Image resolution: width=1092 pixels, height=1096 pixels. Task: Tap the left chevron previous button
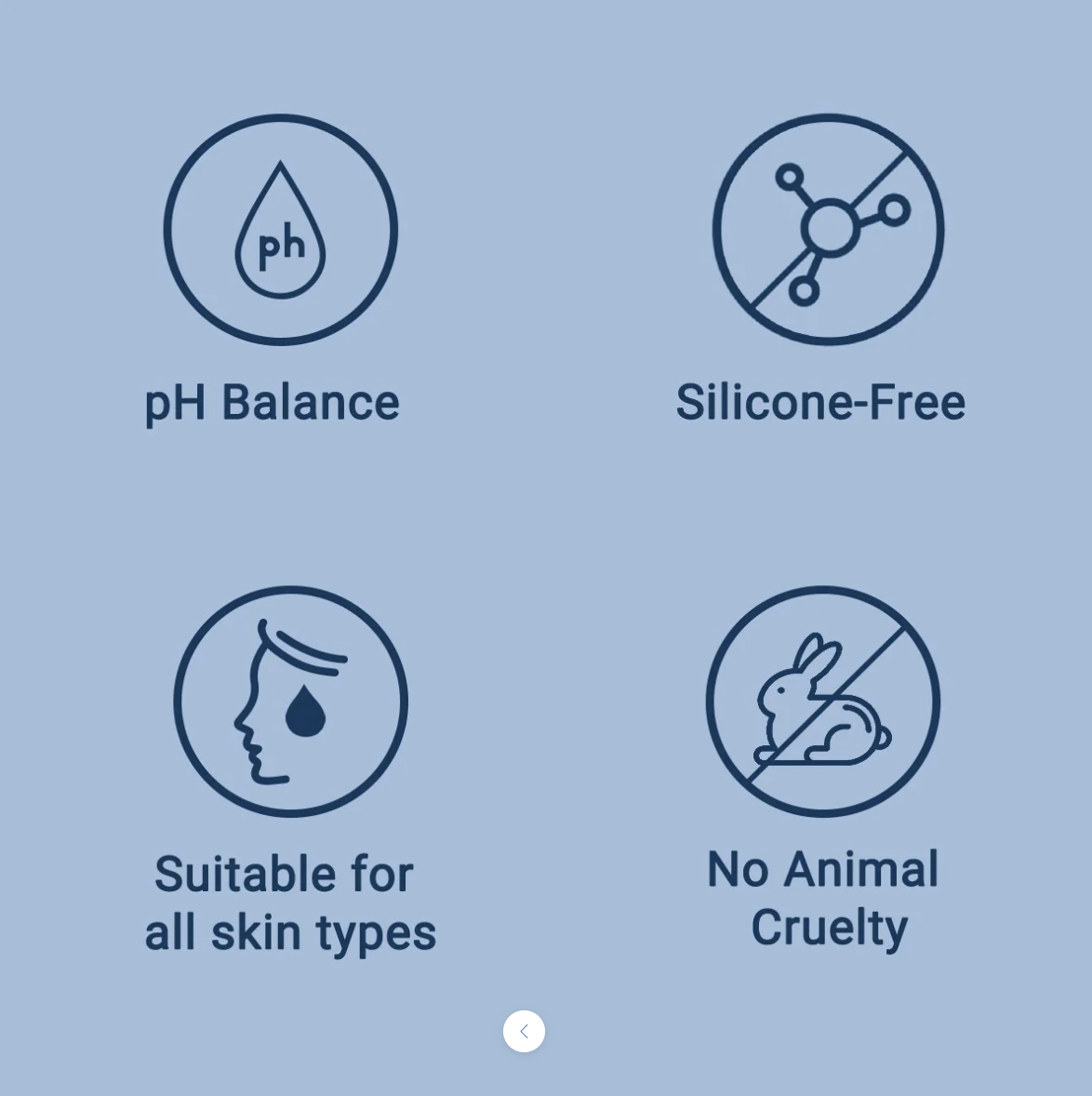coord(524,1031)
